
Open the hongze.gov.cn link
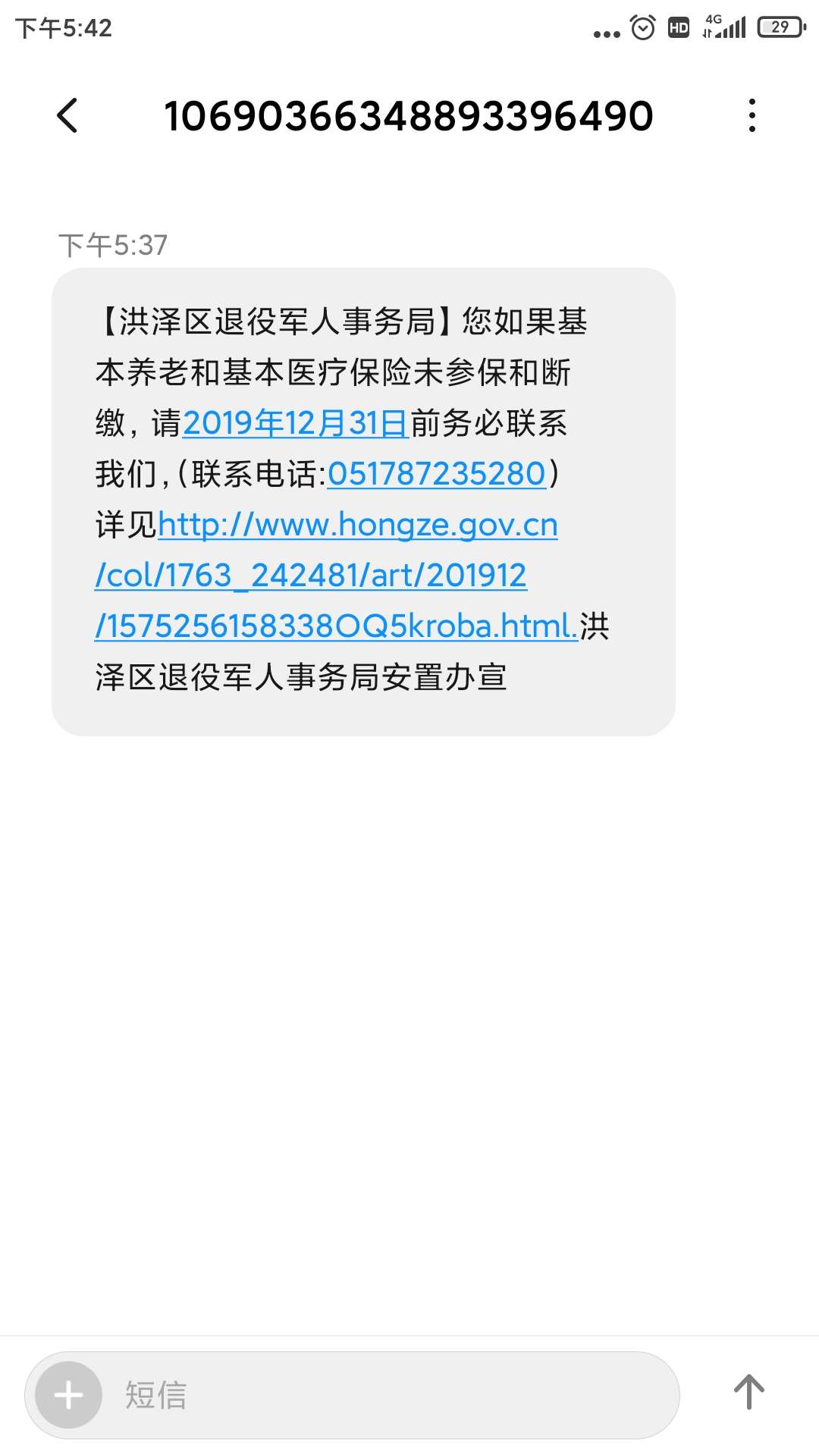tap(326, 575)
